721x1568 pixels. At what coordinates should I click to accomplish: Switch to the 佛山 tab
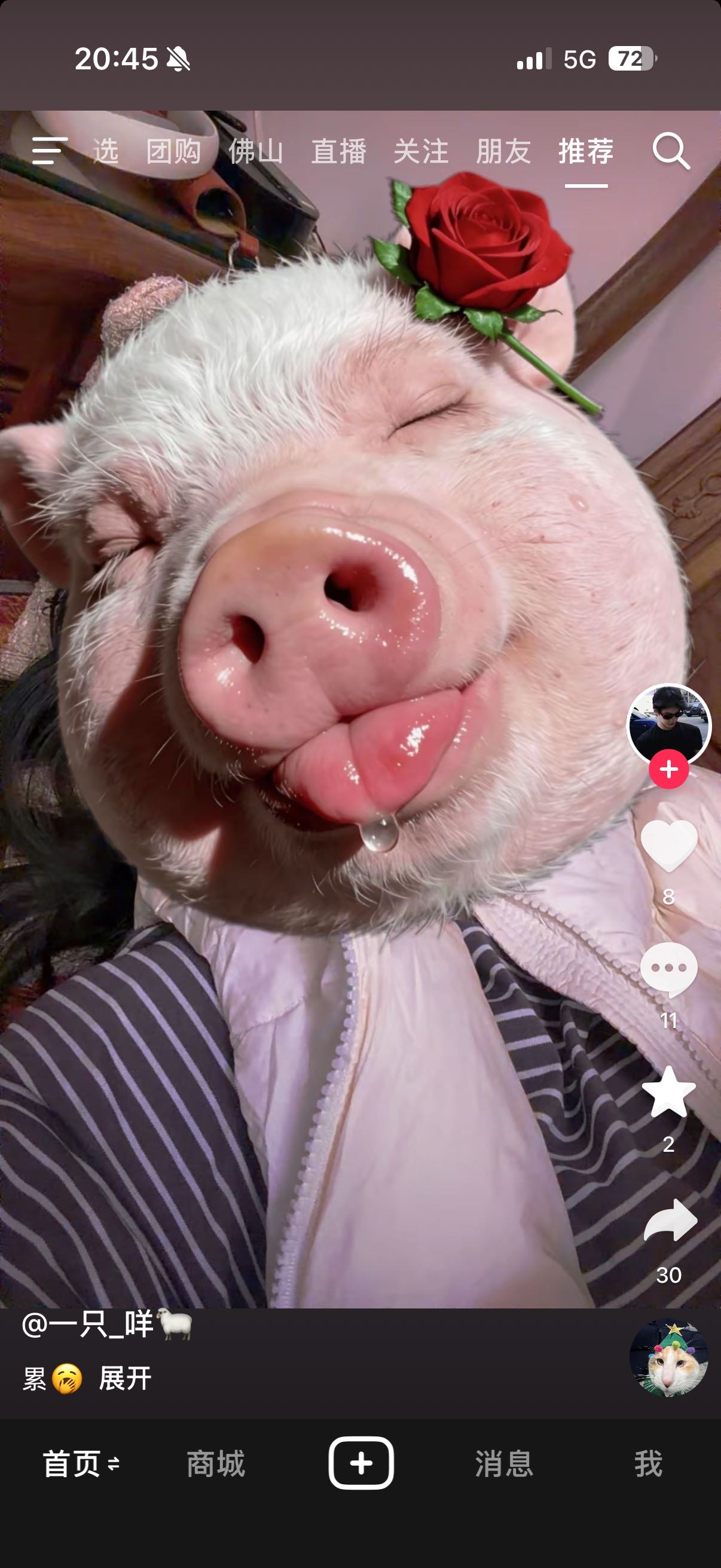[x=255, y=151]
